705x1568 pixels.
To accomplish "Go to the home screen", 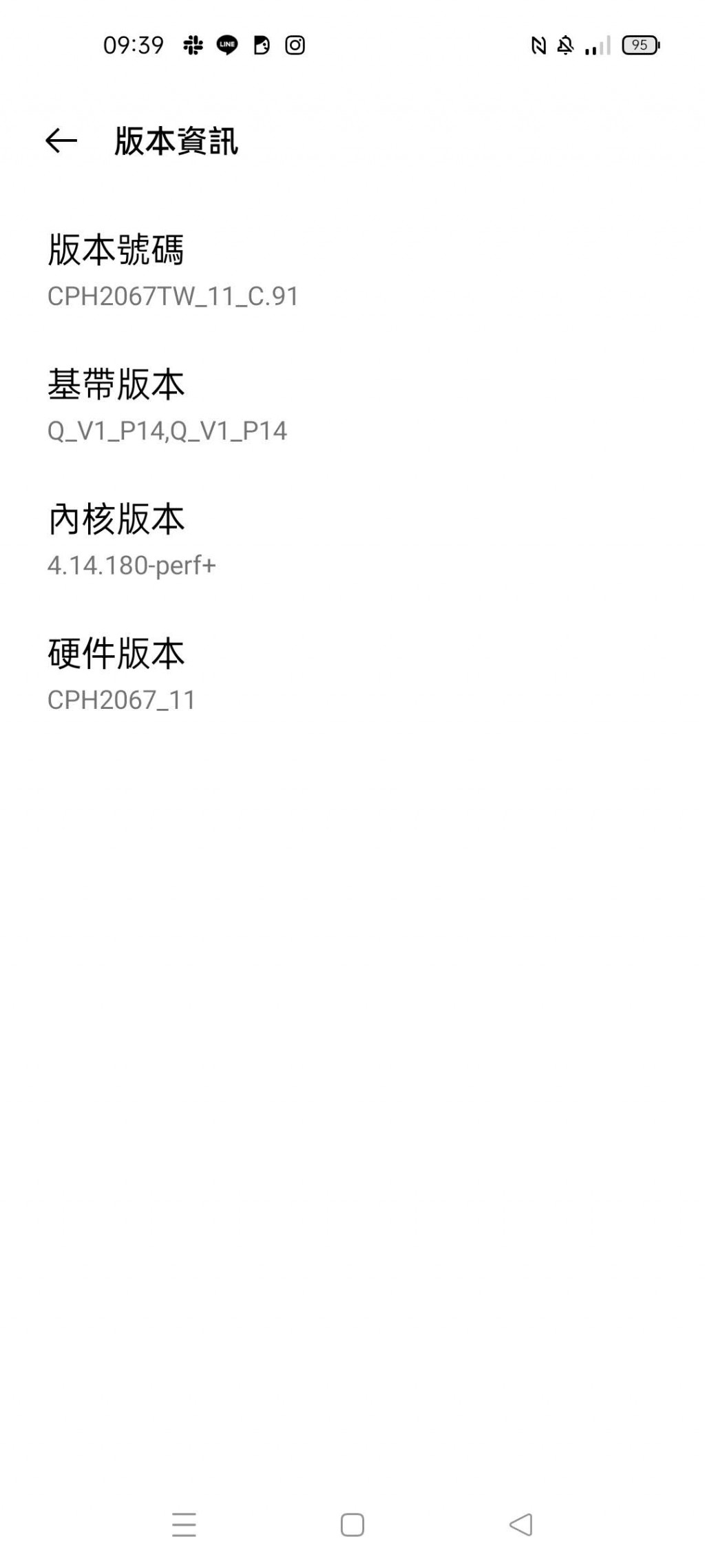I will [352, 1525].
